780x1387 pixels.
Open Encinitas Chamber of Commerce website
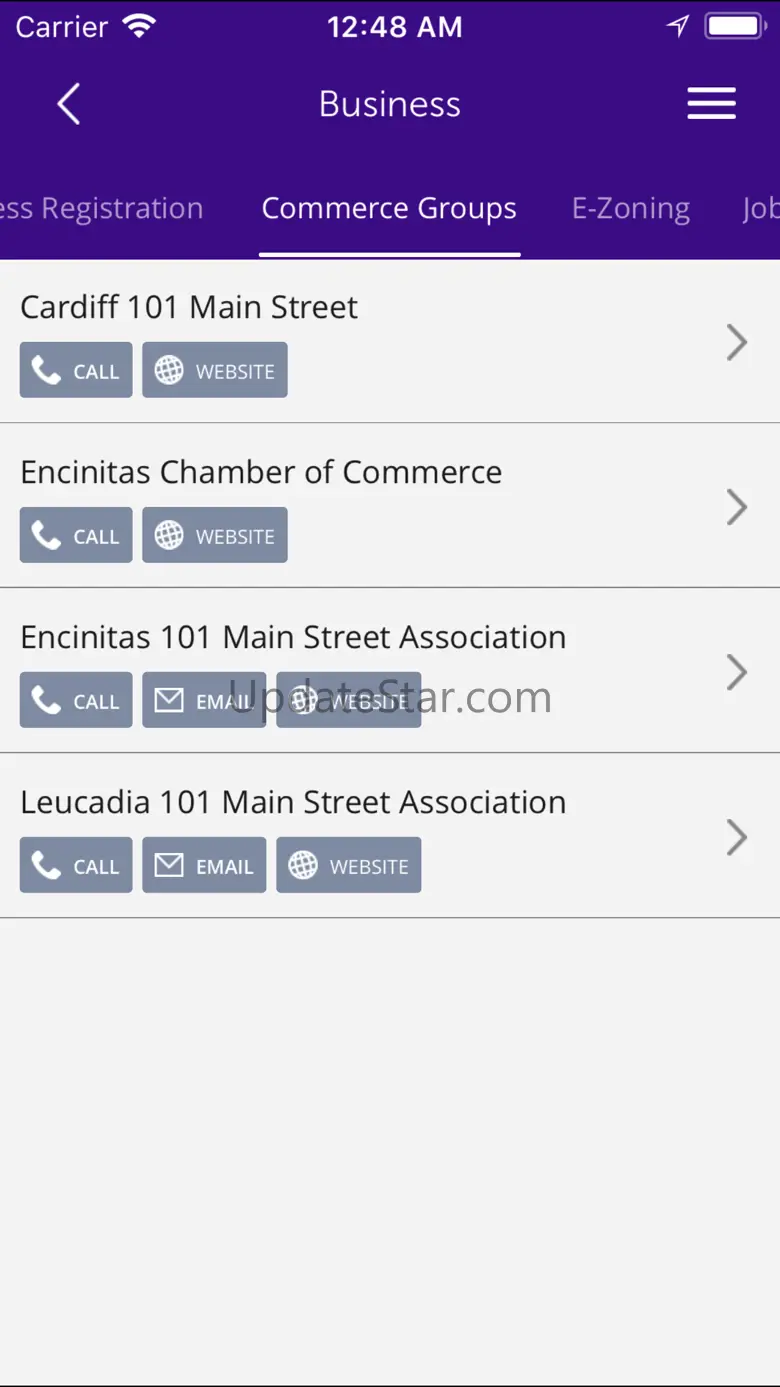215,536
